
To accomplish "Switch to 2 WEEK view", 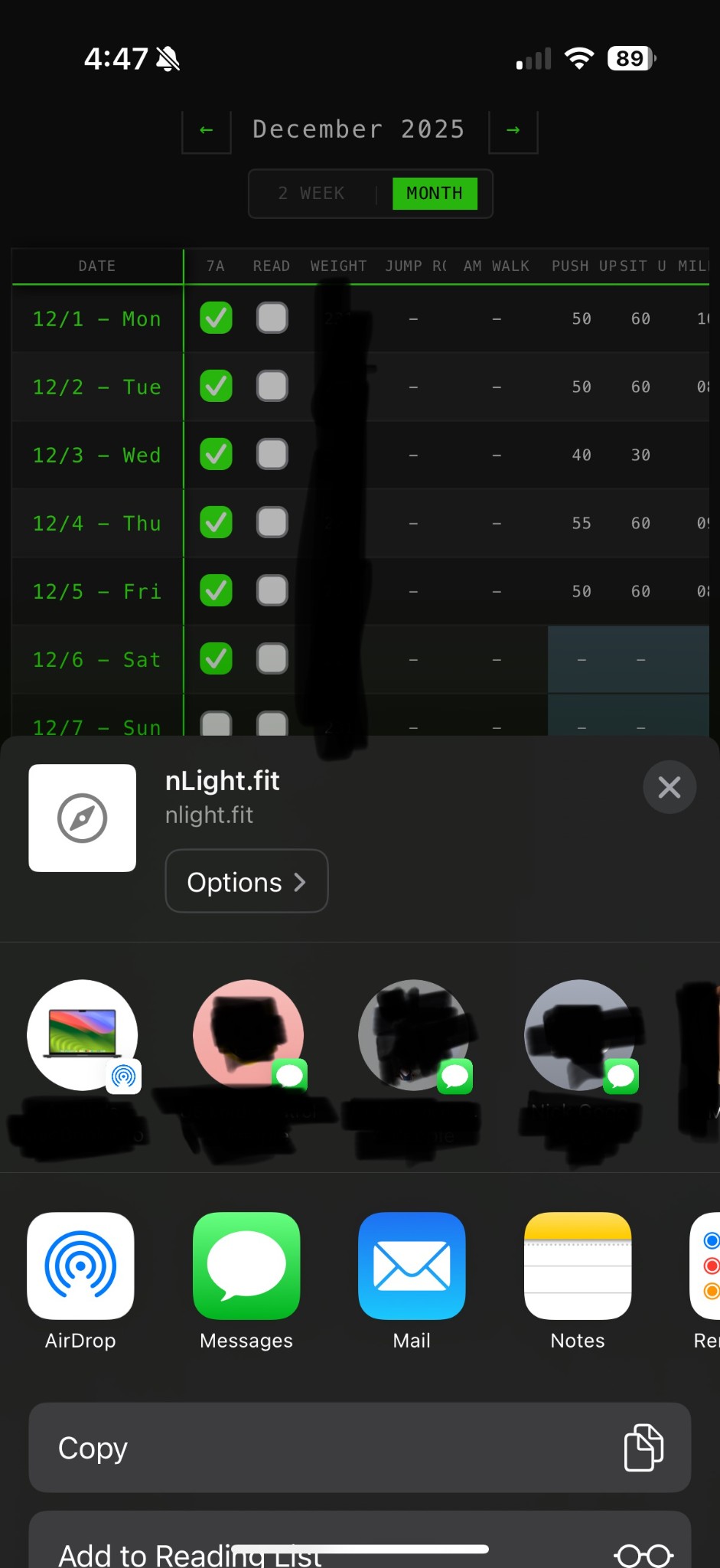I will pos(311,194).
